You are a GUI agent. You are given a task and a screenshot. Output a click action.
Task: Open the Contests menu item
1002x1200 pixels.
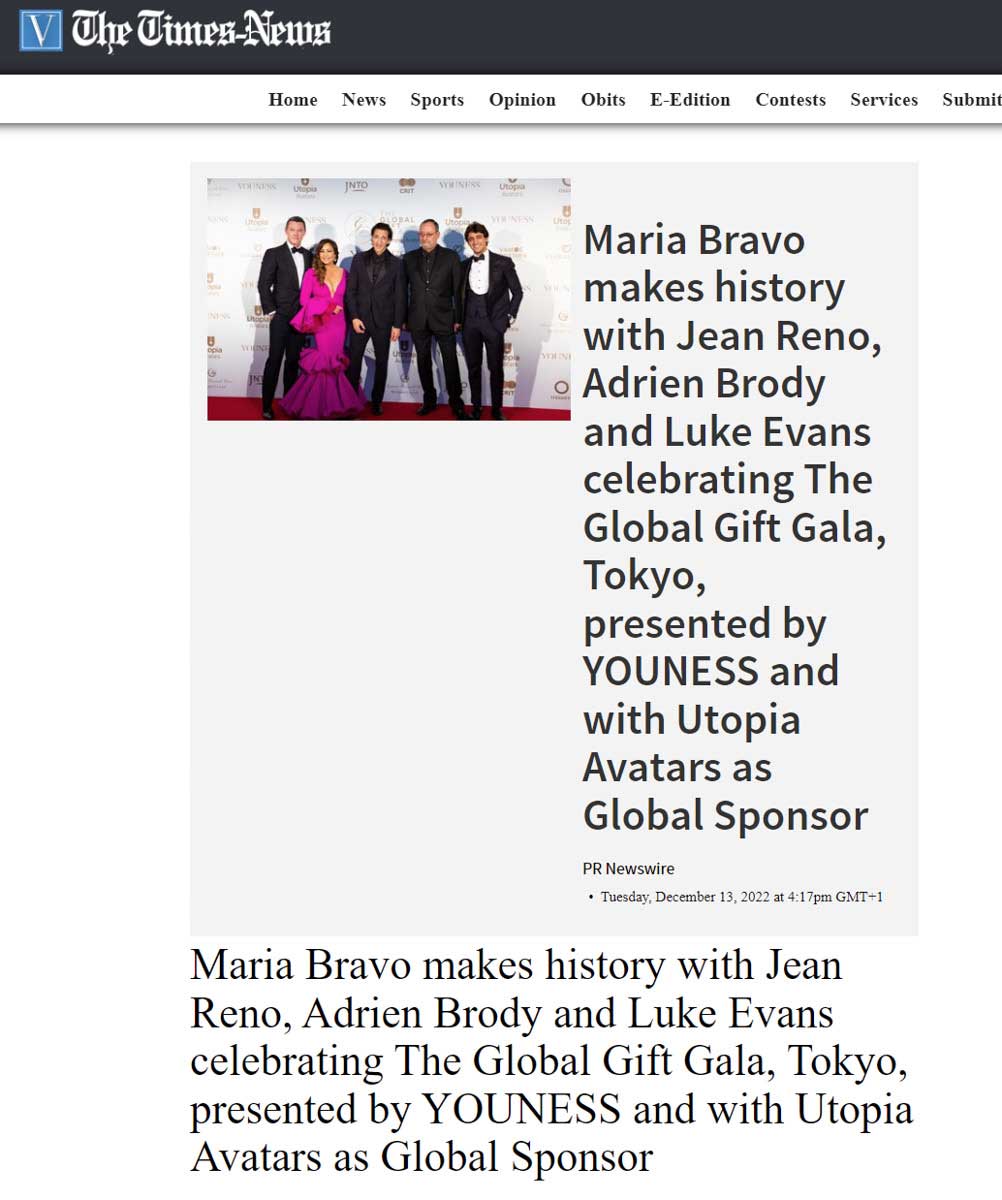(x=790, y=100)
